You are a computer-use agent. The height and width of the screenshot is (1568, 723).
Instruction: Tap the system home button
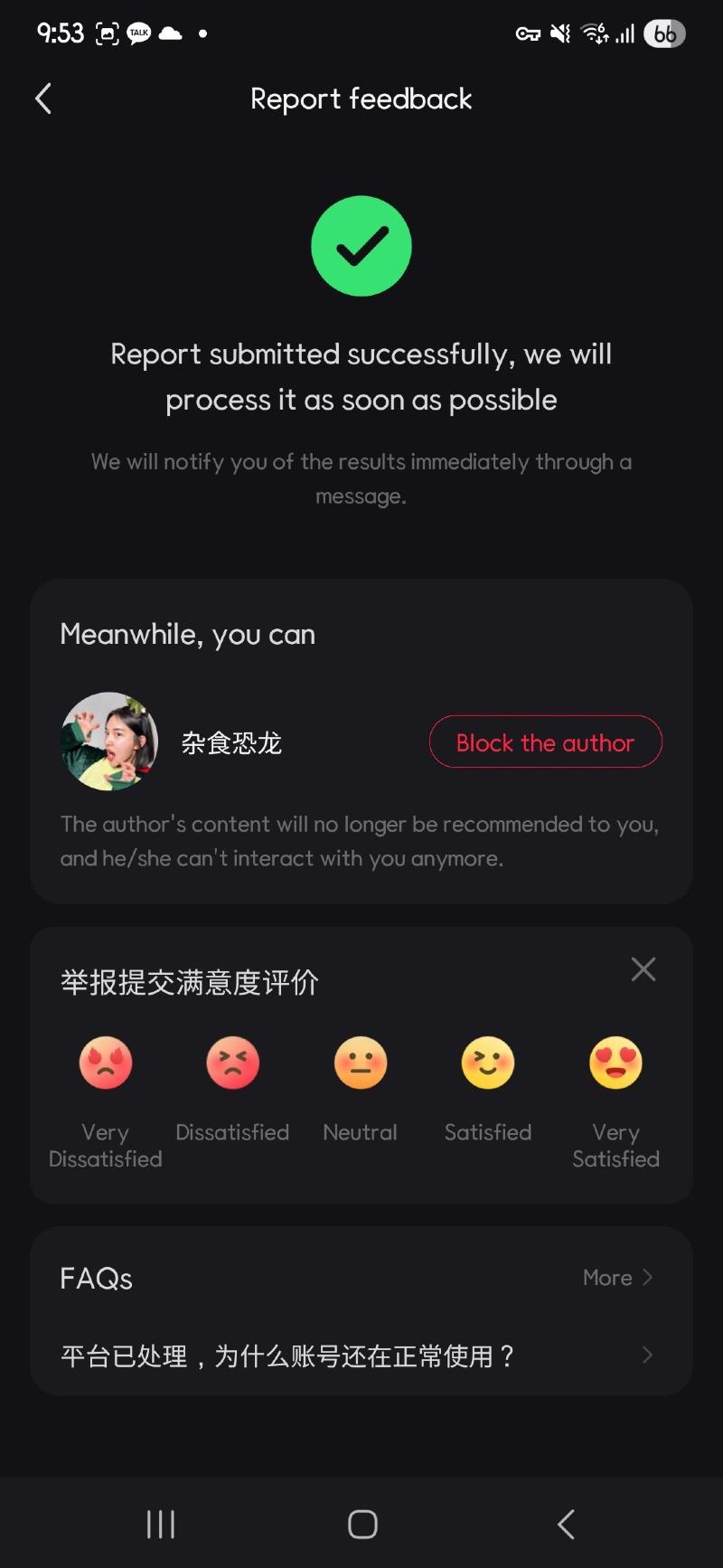[x=362, y=1525]
